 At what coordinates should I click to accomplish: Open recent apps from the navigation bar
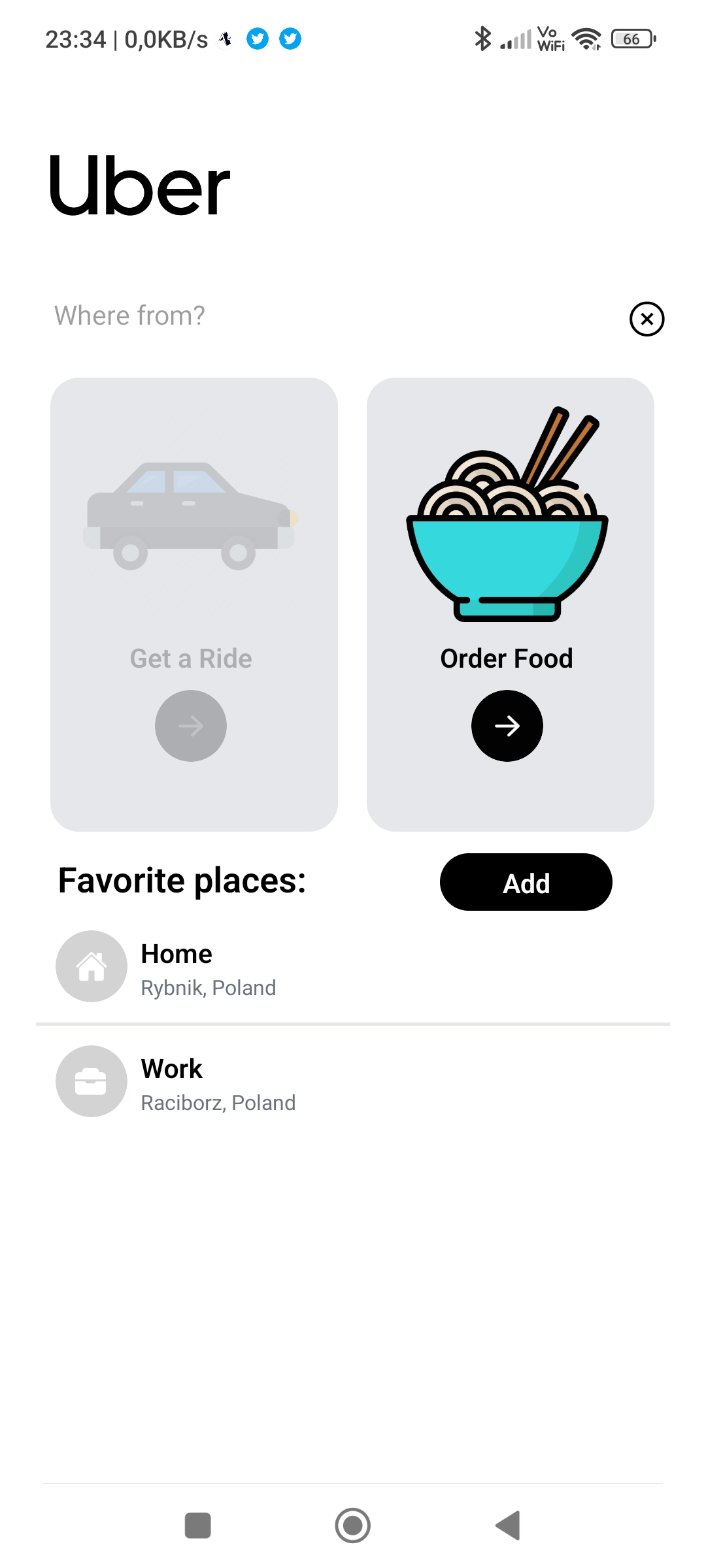[197, 1526]
